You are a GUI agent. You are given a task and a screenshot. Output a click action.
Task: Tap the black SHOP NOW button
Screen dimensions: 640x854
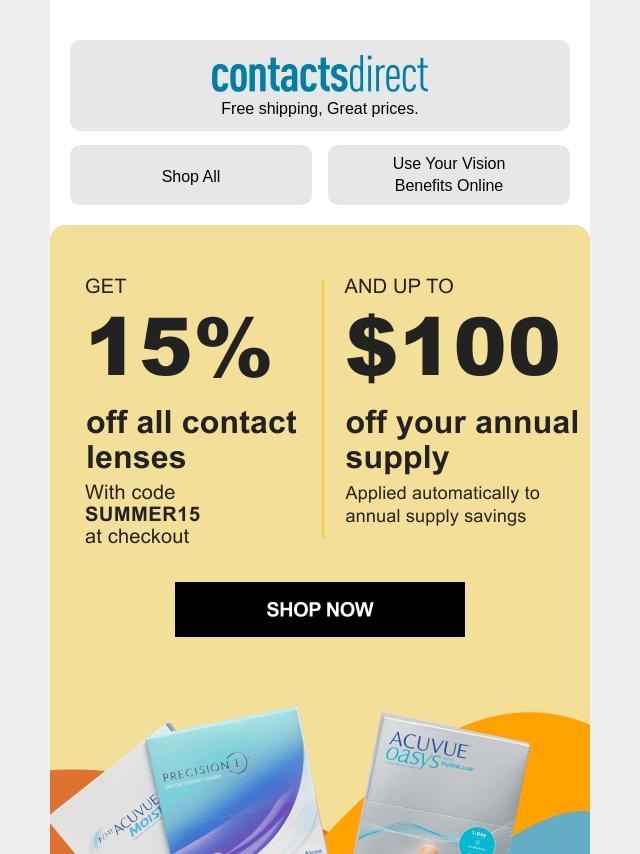click(320, 609)
